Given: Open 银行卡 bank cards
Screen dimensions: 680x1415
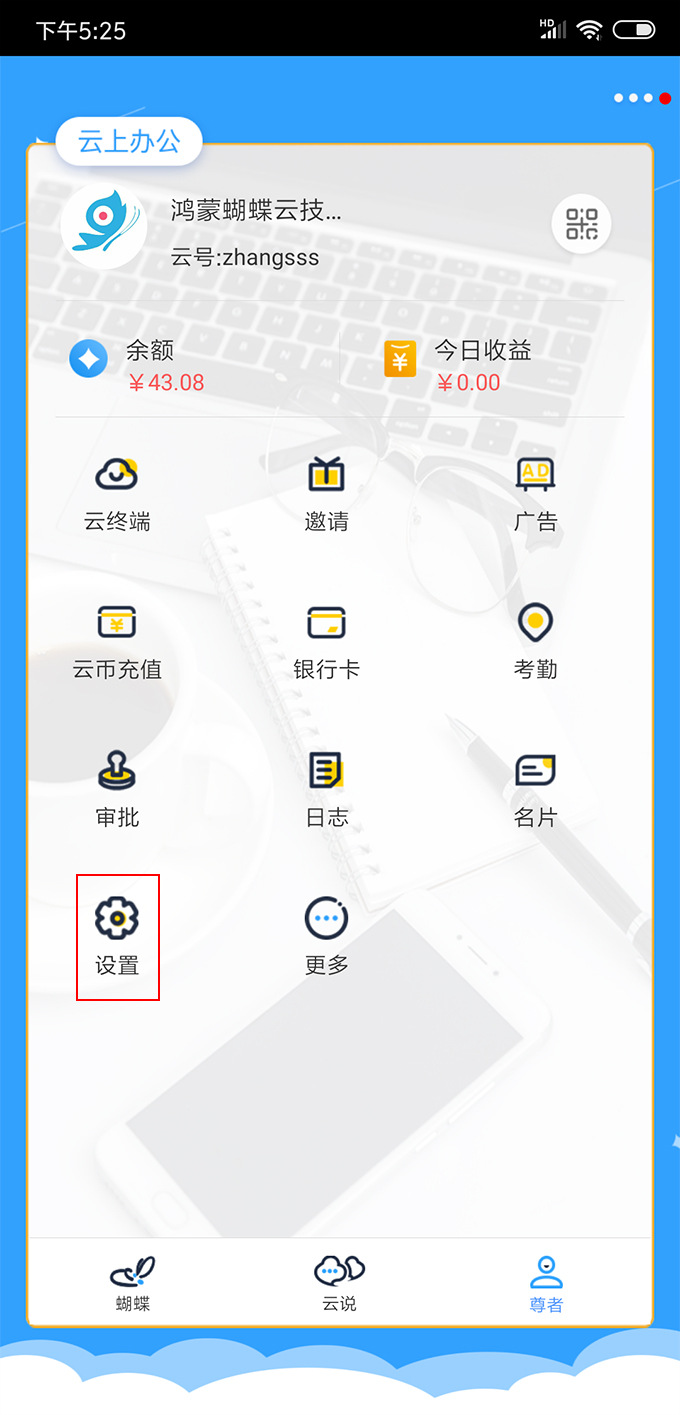Looking at the screenshot, I should (326, 642).
